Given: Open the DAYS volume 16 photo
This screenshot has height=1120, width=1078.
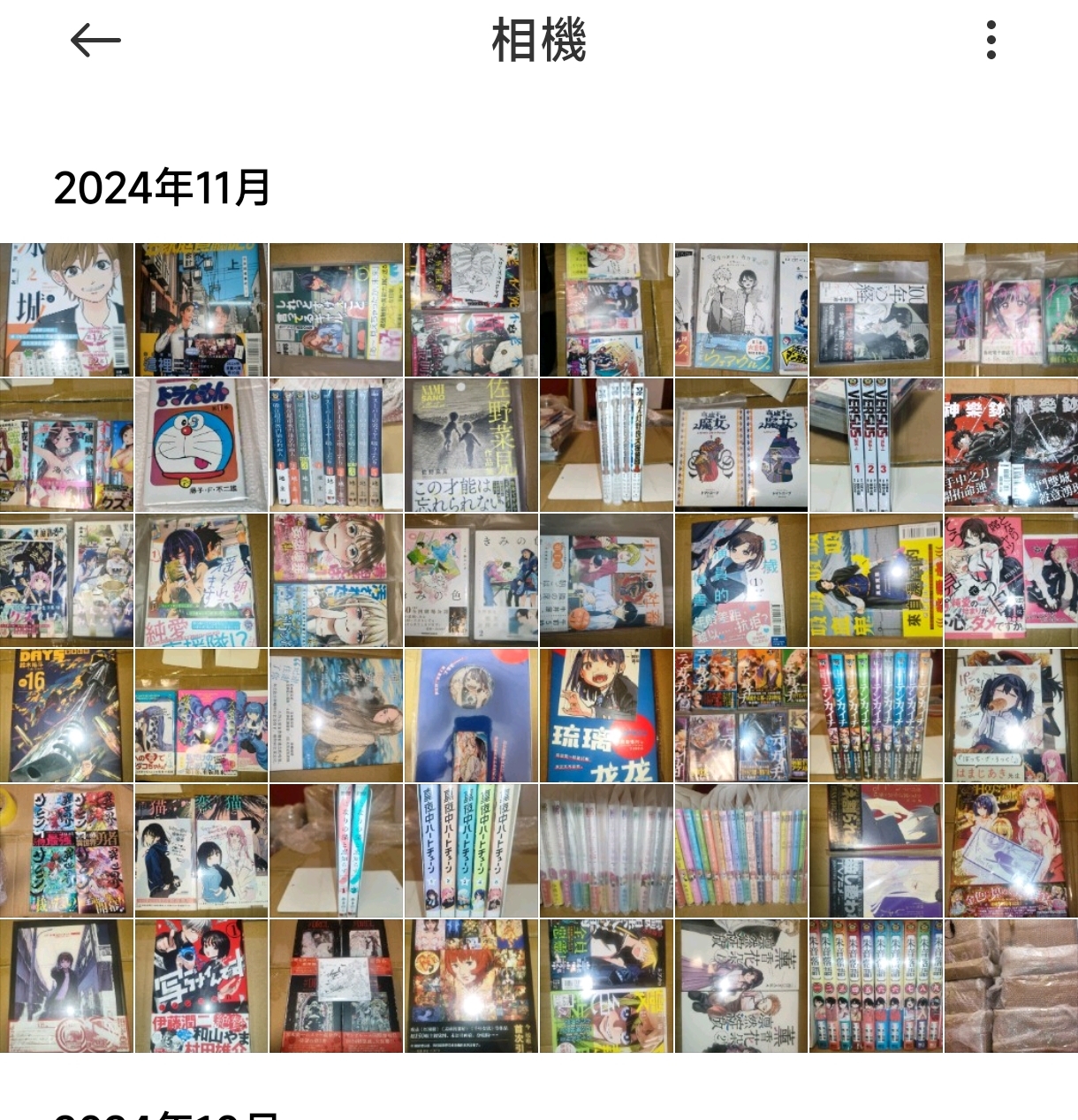Looking at the screenshot, I should pyautogui.click(x=66, y=716).
